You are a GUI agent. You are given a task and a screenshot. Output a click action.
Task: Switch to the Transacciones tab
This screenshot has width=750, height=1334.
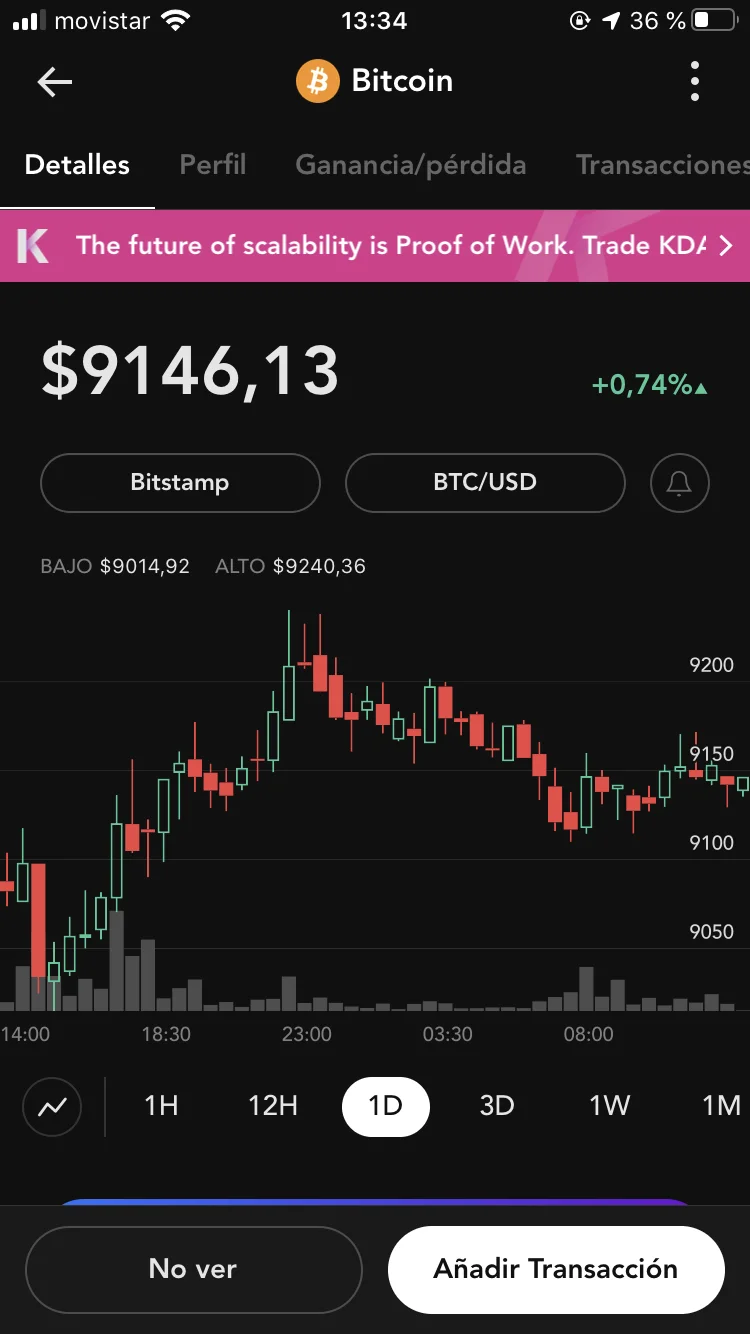click(x=662, y=165)
